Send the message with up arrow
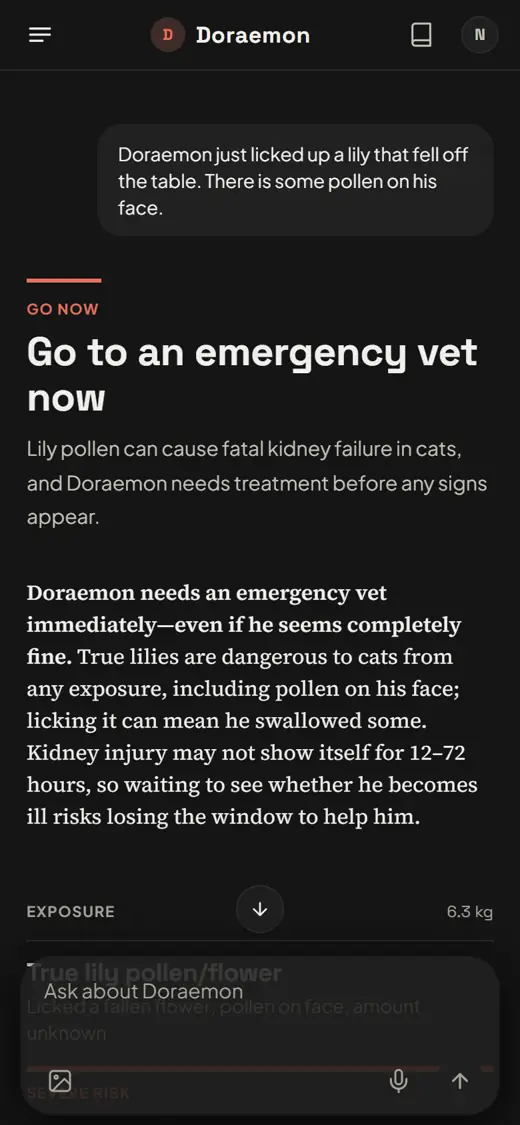Image resolution: width=520 pixels, height=1125 pixels. 460,1081
